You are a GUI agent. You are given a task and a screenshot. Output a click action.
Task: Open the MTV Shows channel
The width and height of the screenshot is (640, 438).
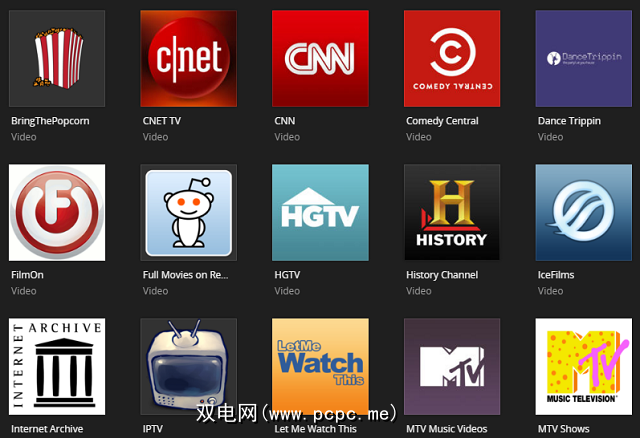pos(583,366)
